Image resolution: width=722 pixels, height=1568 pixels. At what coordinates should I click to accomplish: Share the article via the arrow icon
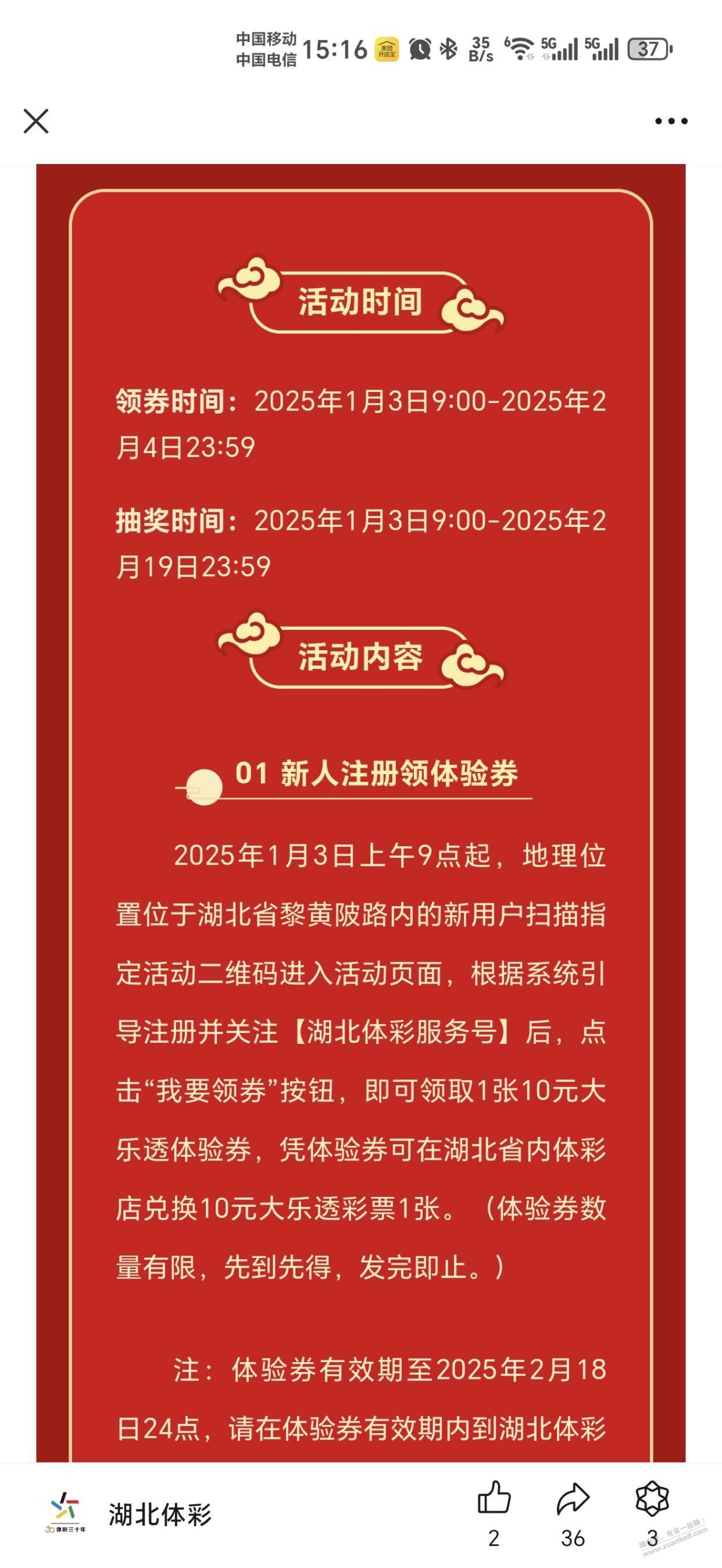(x=573, y=1498)
